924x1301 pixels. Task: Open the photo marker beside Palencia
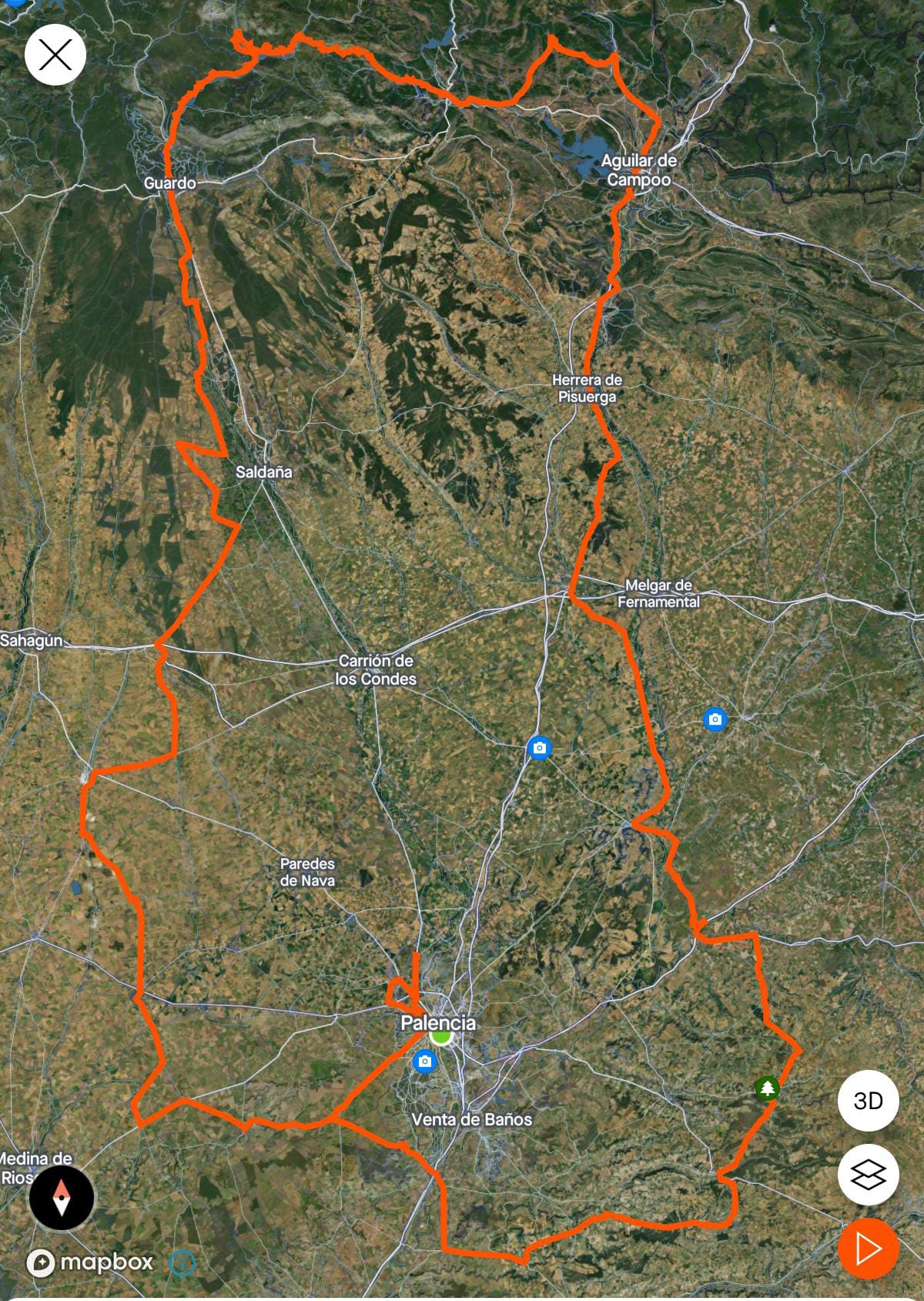point(424,1062)
